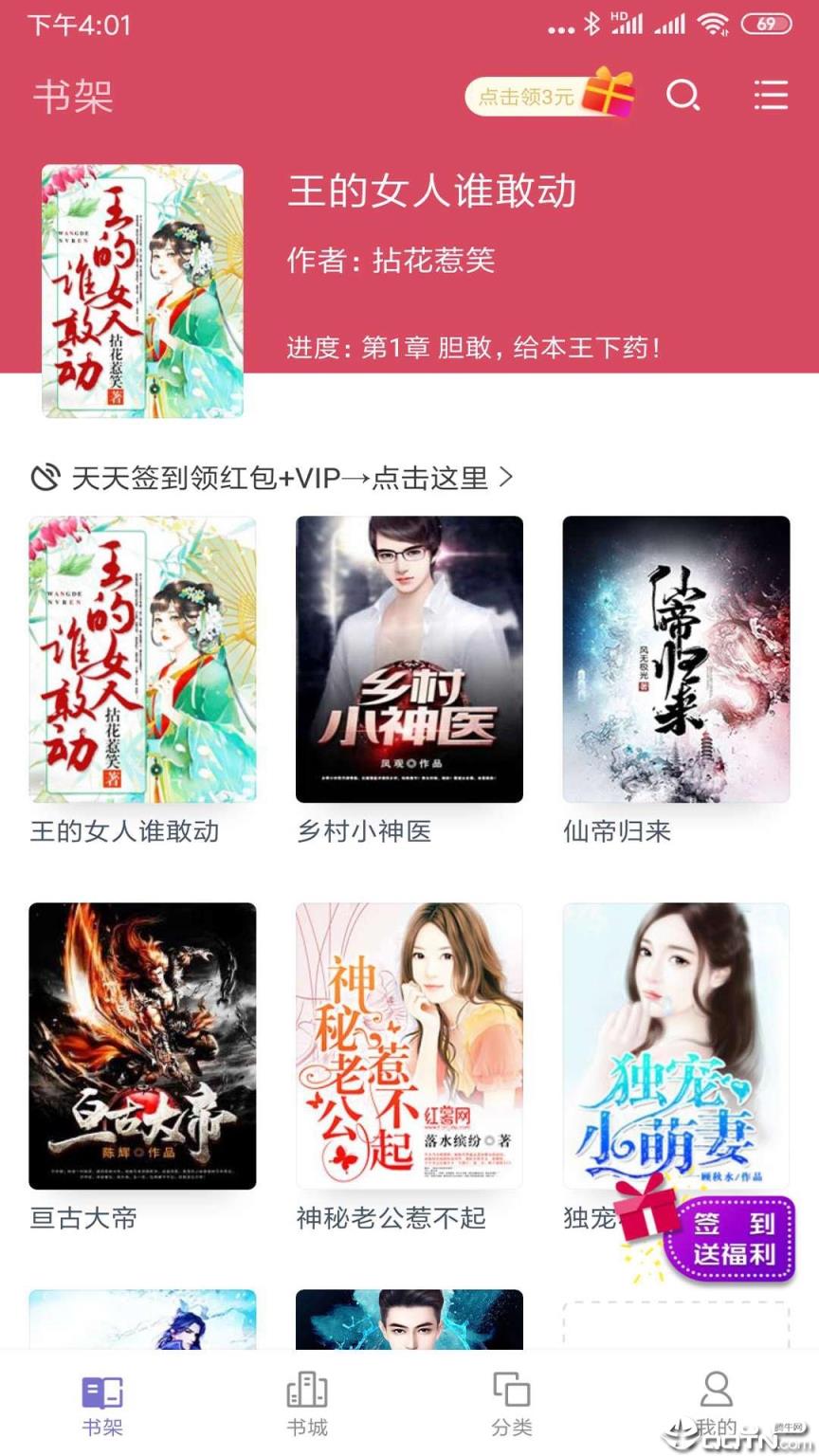Screen dimensions: 819x1456
Task: Expand reading progress for 王的女人谁敢动
Action: 474,349
